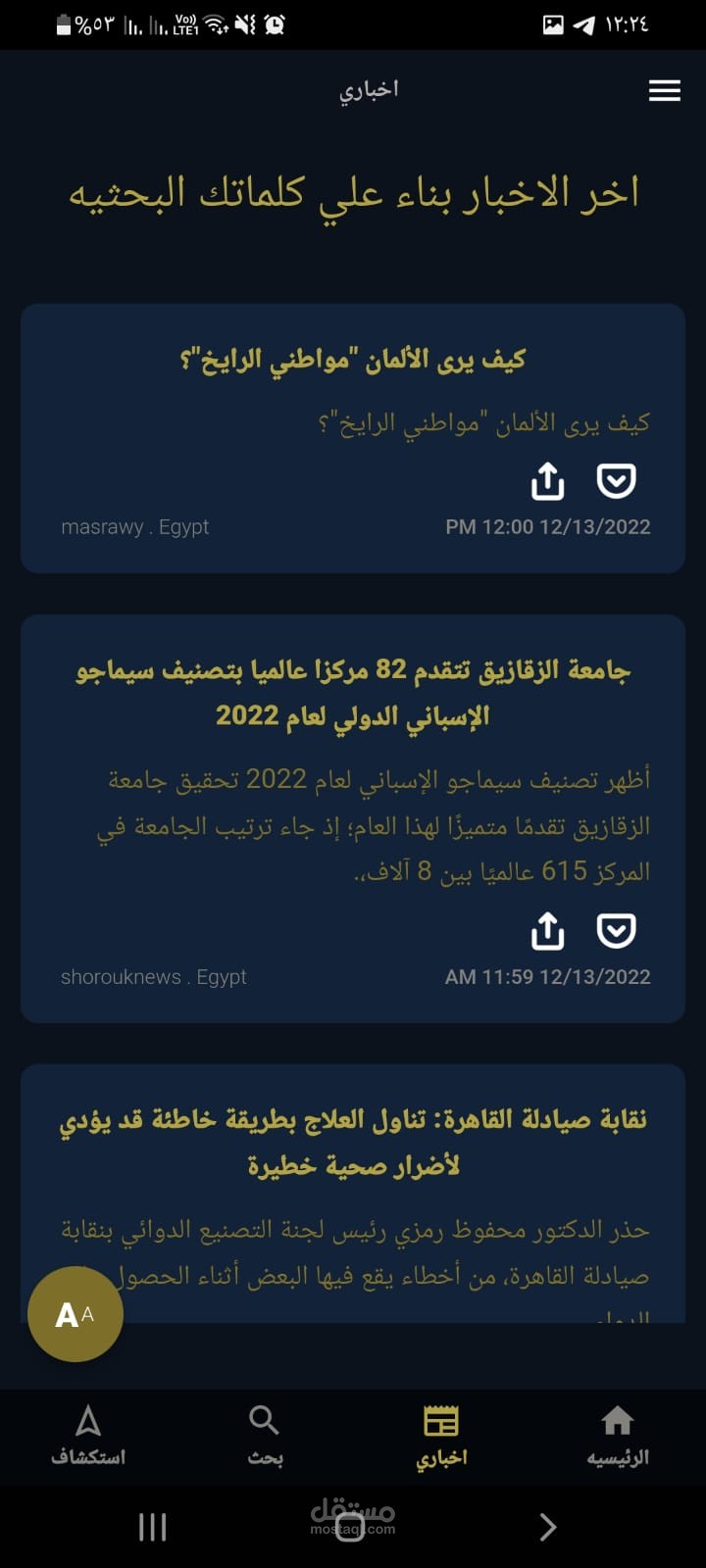Tap the system back button
The width and height of the screenshot is (706, 1568).
point(548,1527)
